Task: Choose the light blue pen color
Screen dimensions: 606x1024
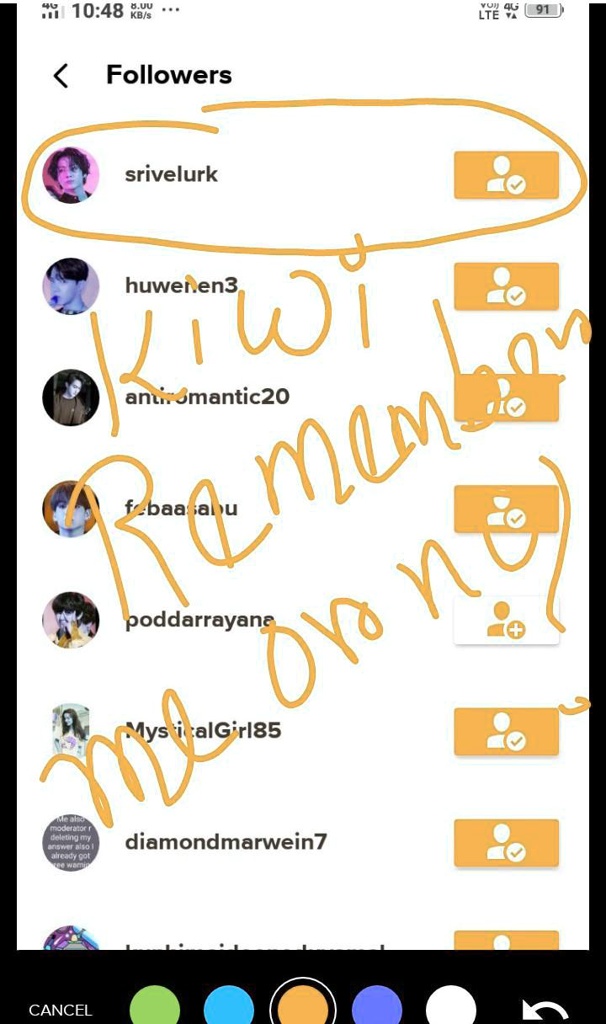Action: click(x=229, y=1005)
